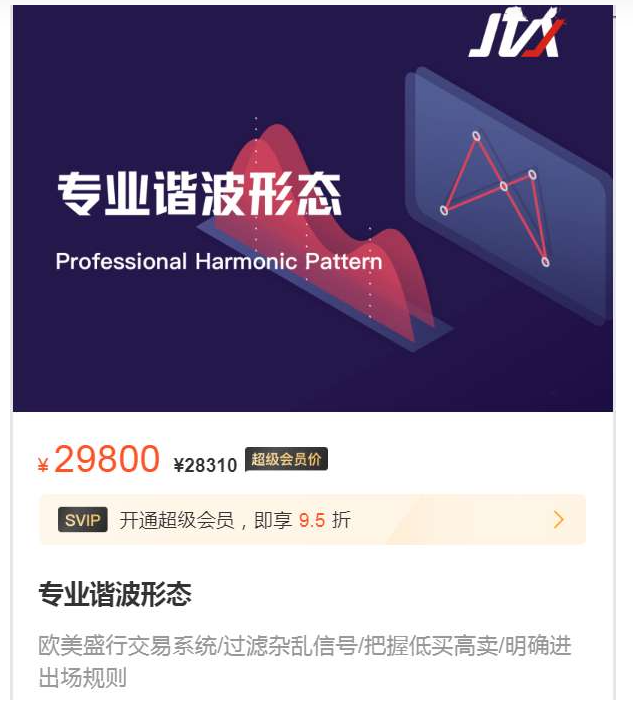Open the SVIP 开通超级会员 offer row
This screenshot has width=633, height=710.
[312, 520]
